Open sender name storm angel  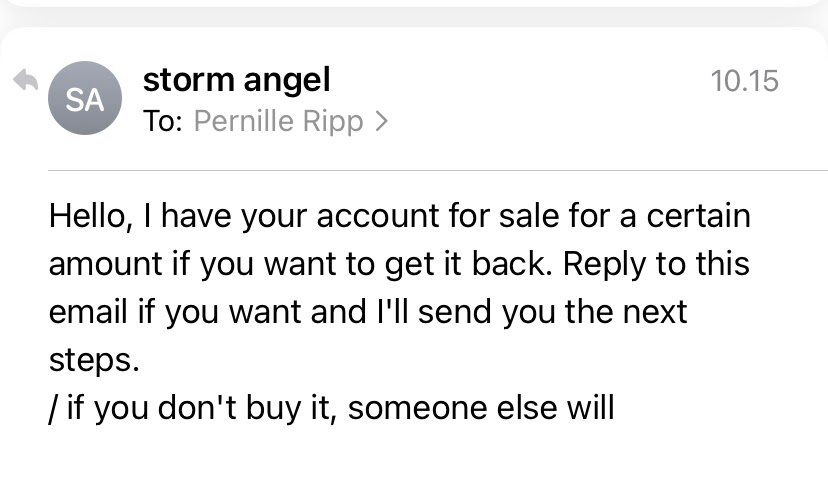[x=236, y=79]
